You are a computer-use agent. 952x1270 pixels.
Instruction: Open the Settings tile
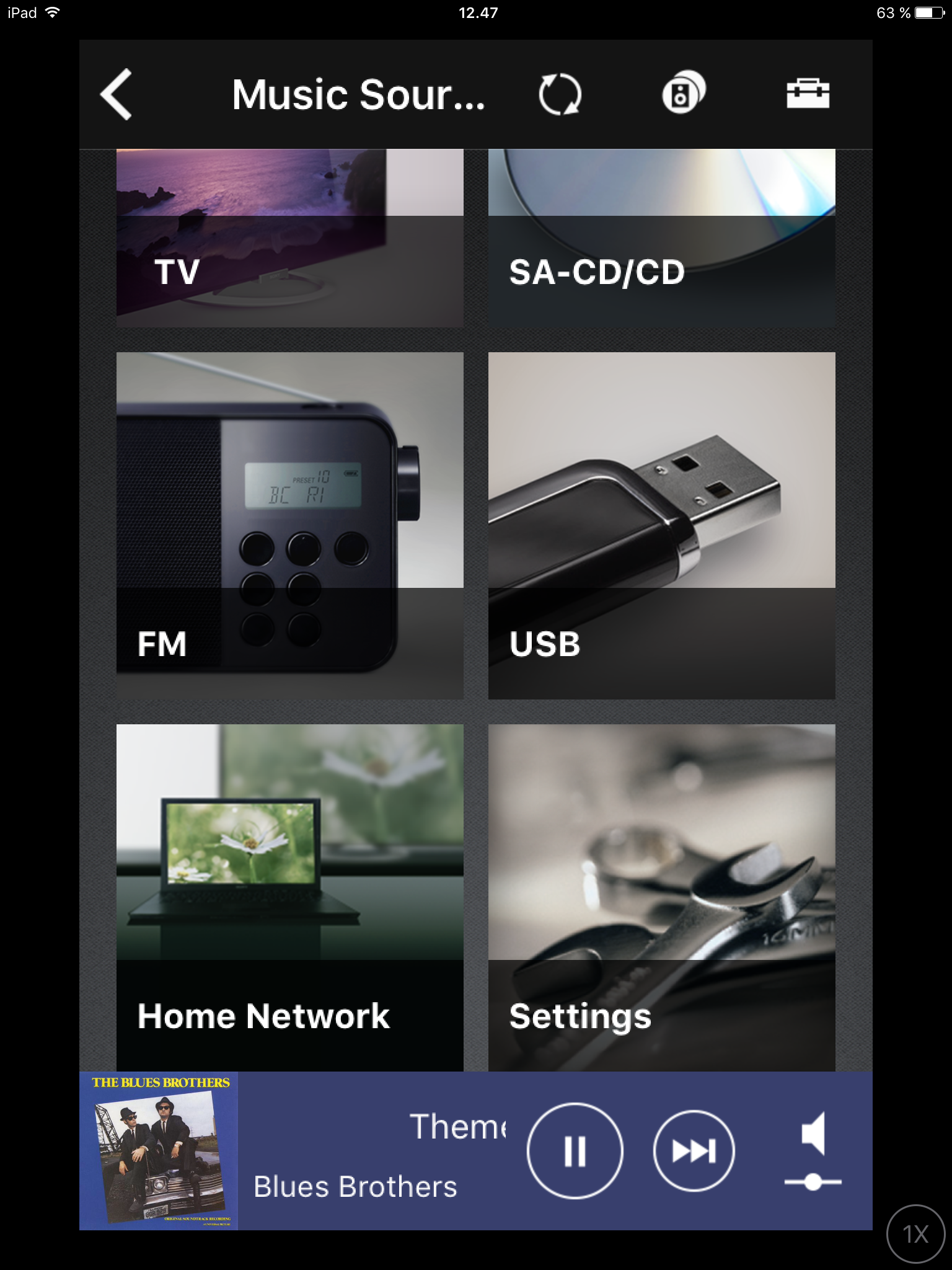click(x=661, y=897)
